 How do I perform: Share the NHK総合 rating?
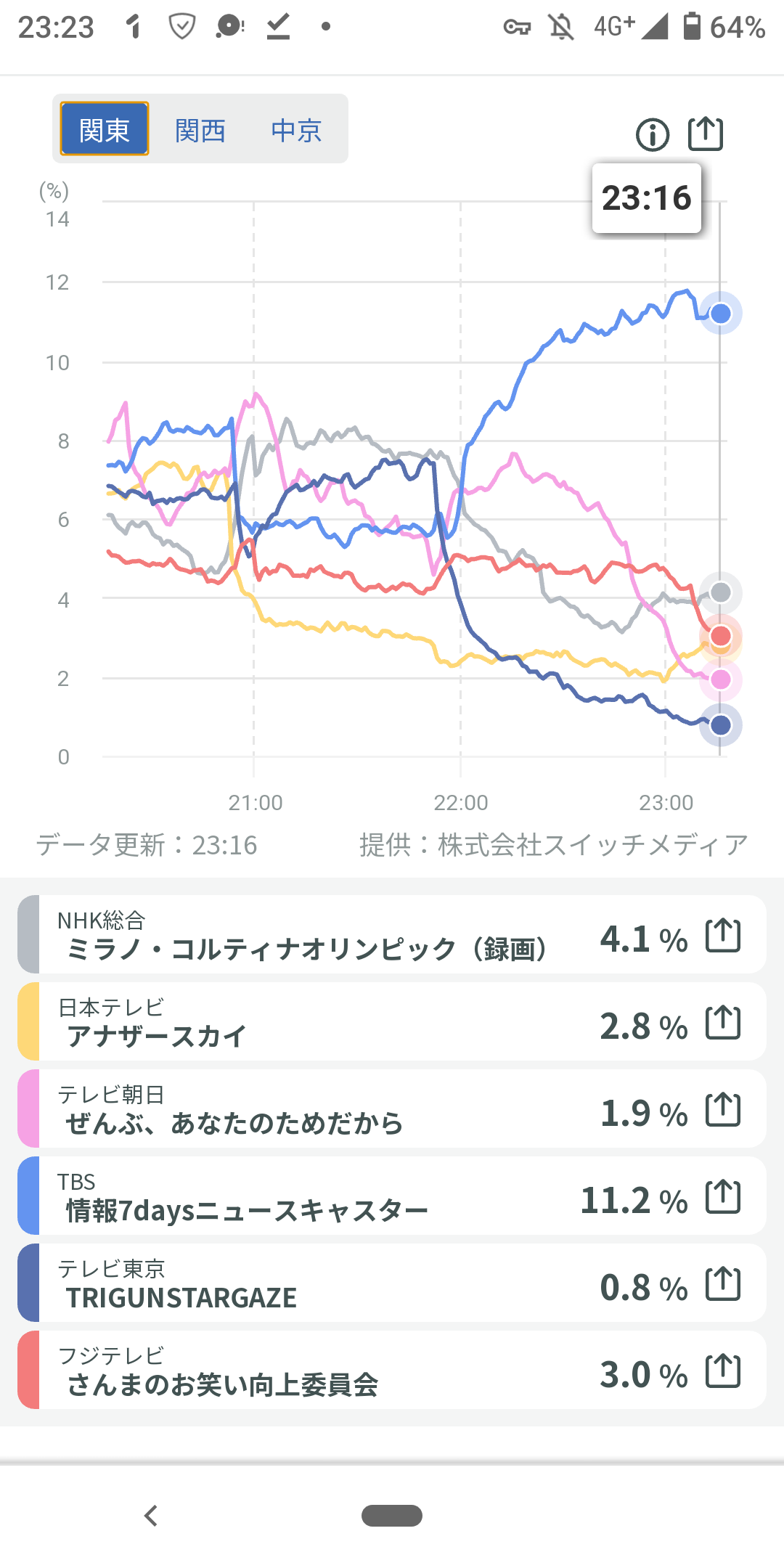723,936
